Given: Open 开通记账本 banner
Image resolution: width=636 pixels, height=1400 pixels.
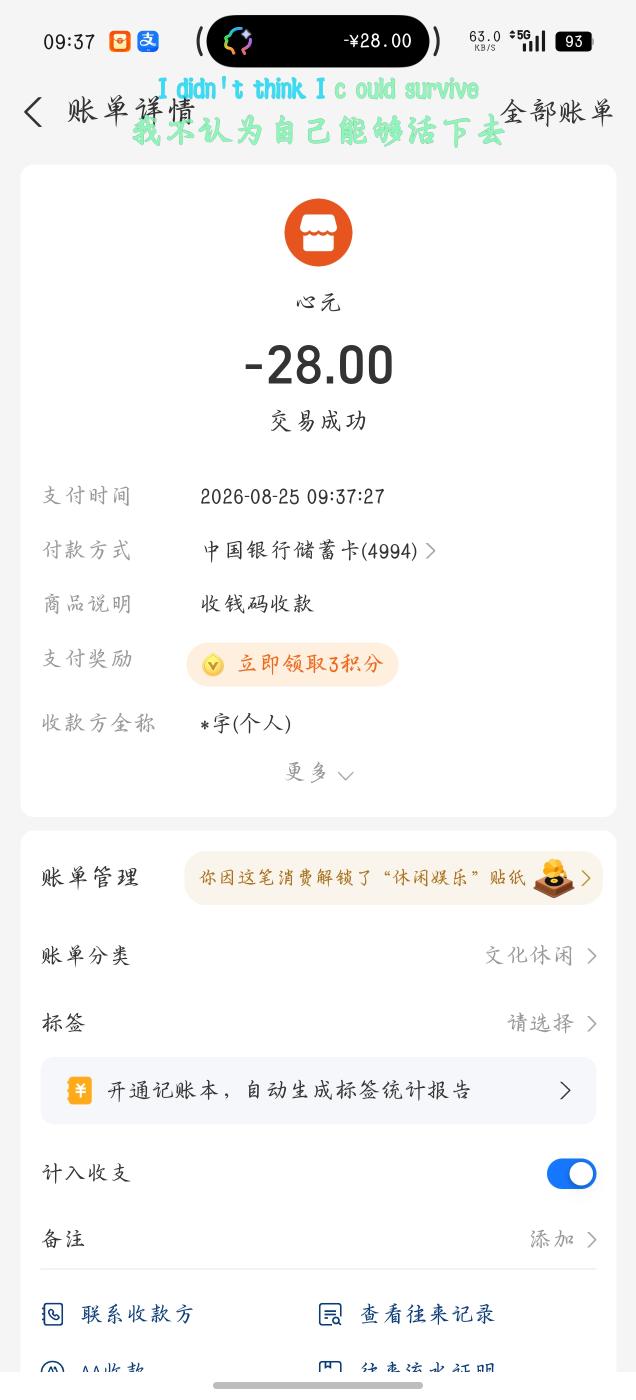Looking at the screenshot, I should click(319, 1090).
